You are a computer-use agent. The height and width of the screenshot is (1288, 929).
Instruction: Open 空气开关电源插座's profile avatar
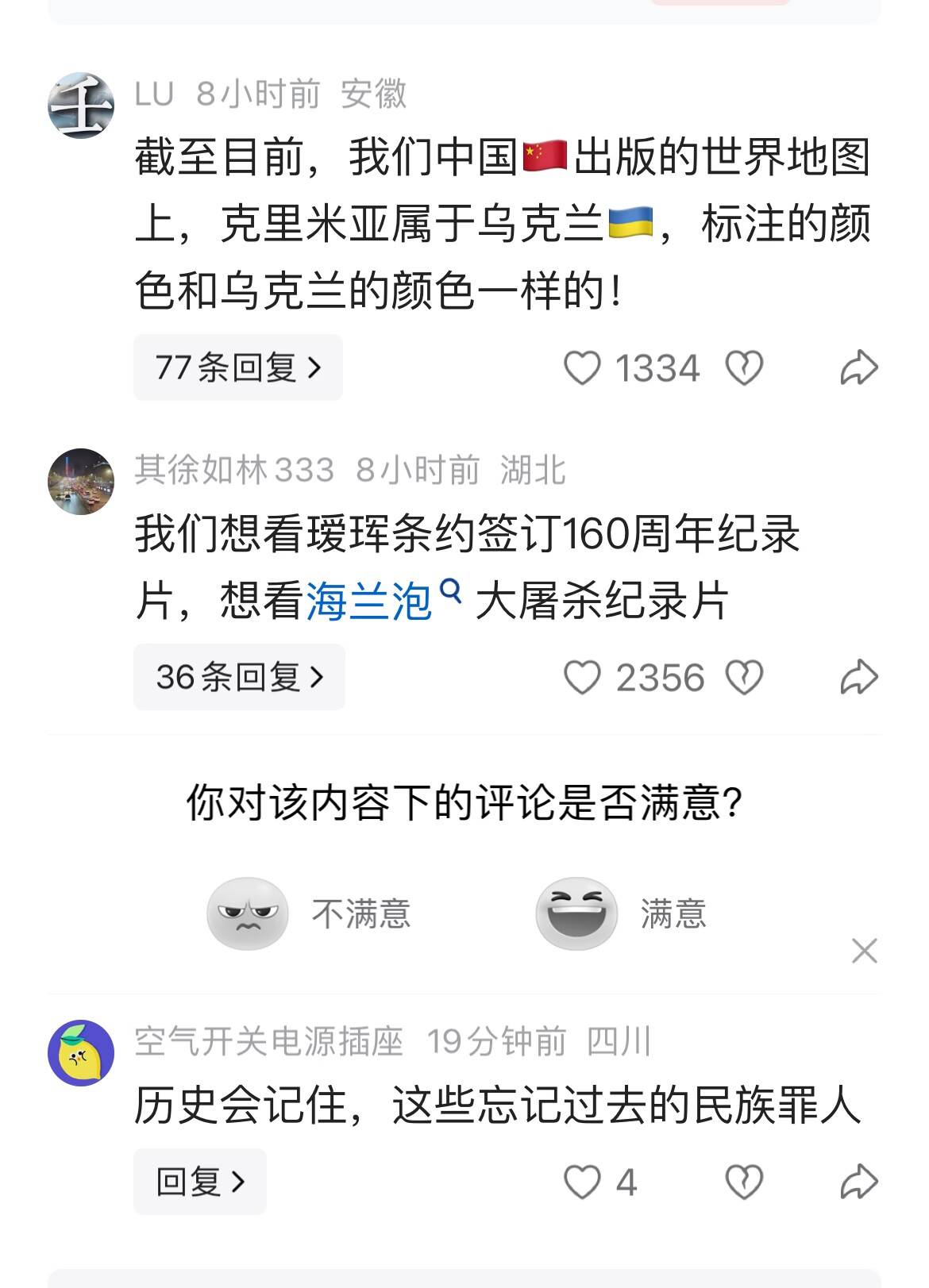tap(81, 1053)
